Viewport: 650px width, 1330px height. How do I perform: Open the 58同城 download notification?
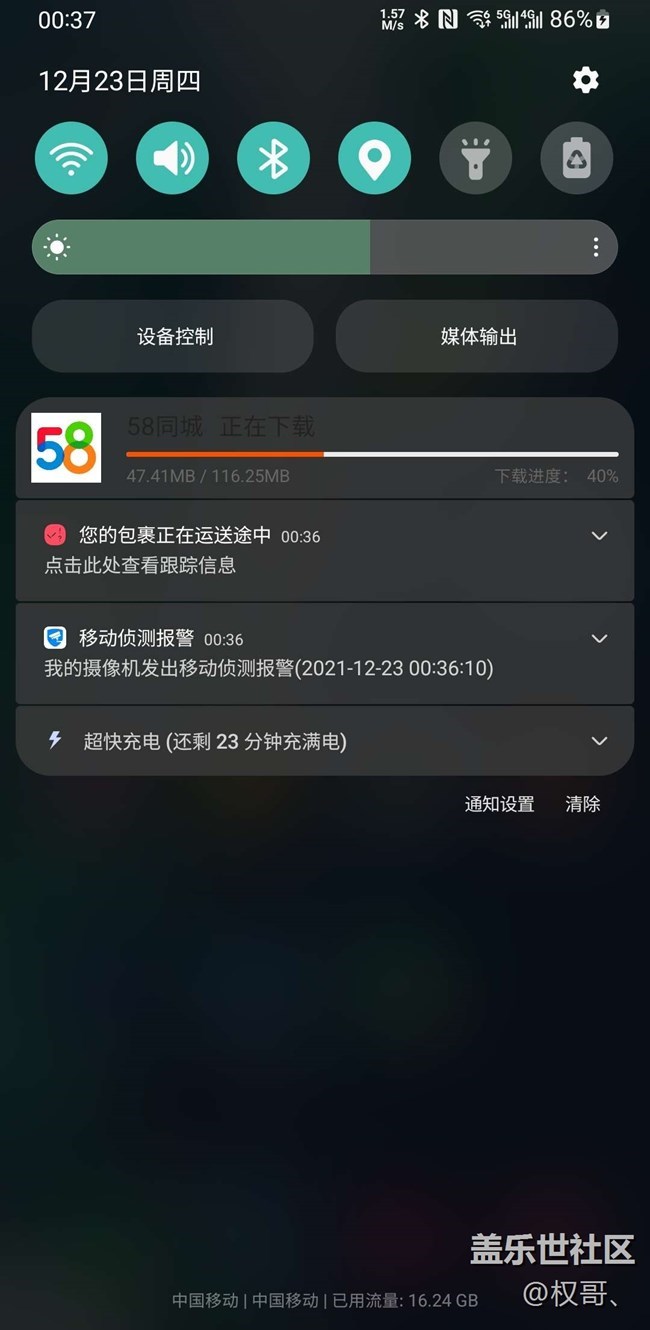[325, 448]
